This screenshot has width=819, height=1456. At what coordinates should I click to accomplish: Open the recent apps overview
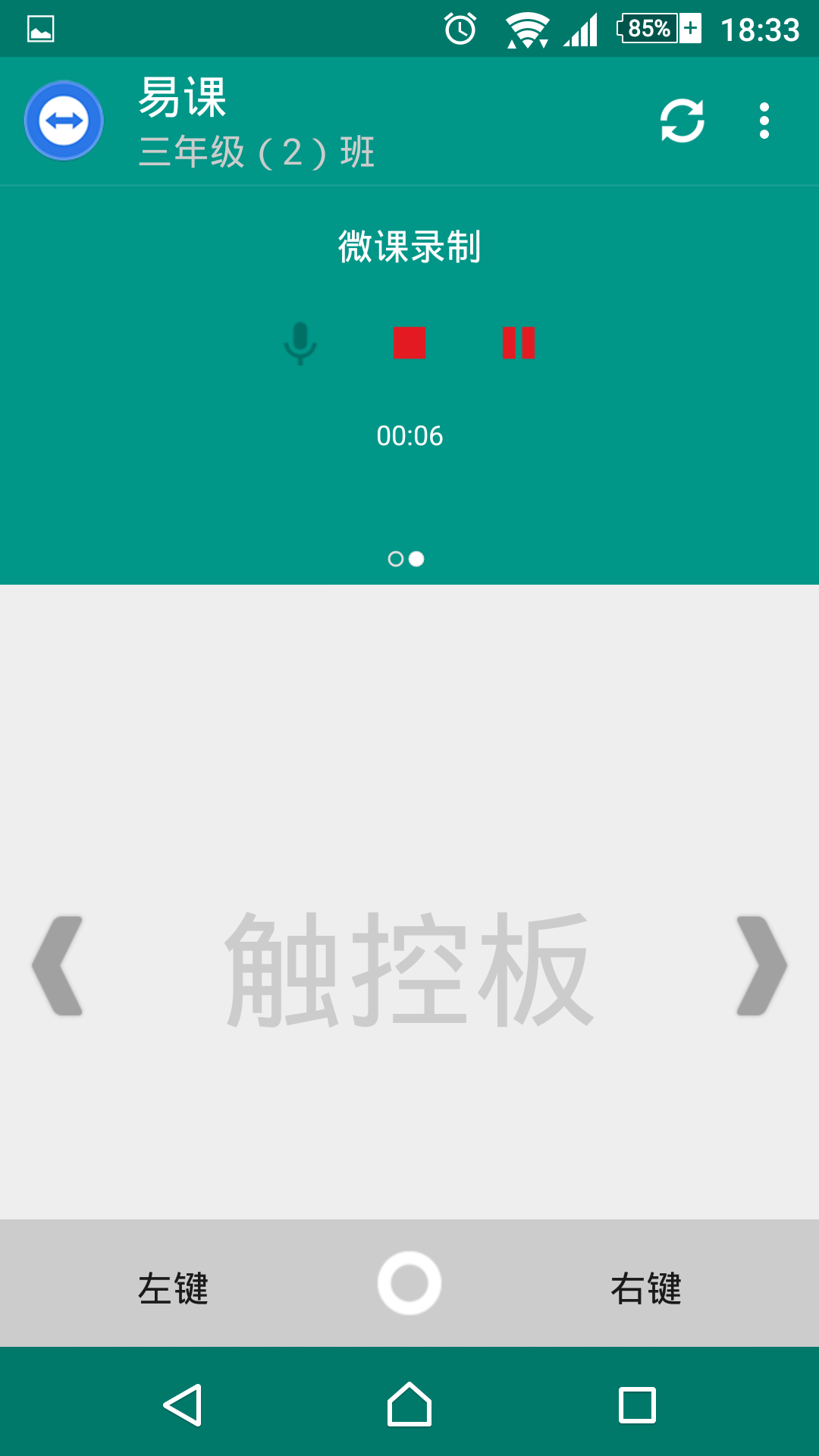637,1405
